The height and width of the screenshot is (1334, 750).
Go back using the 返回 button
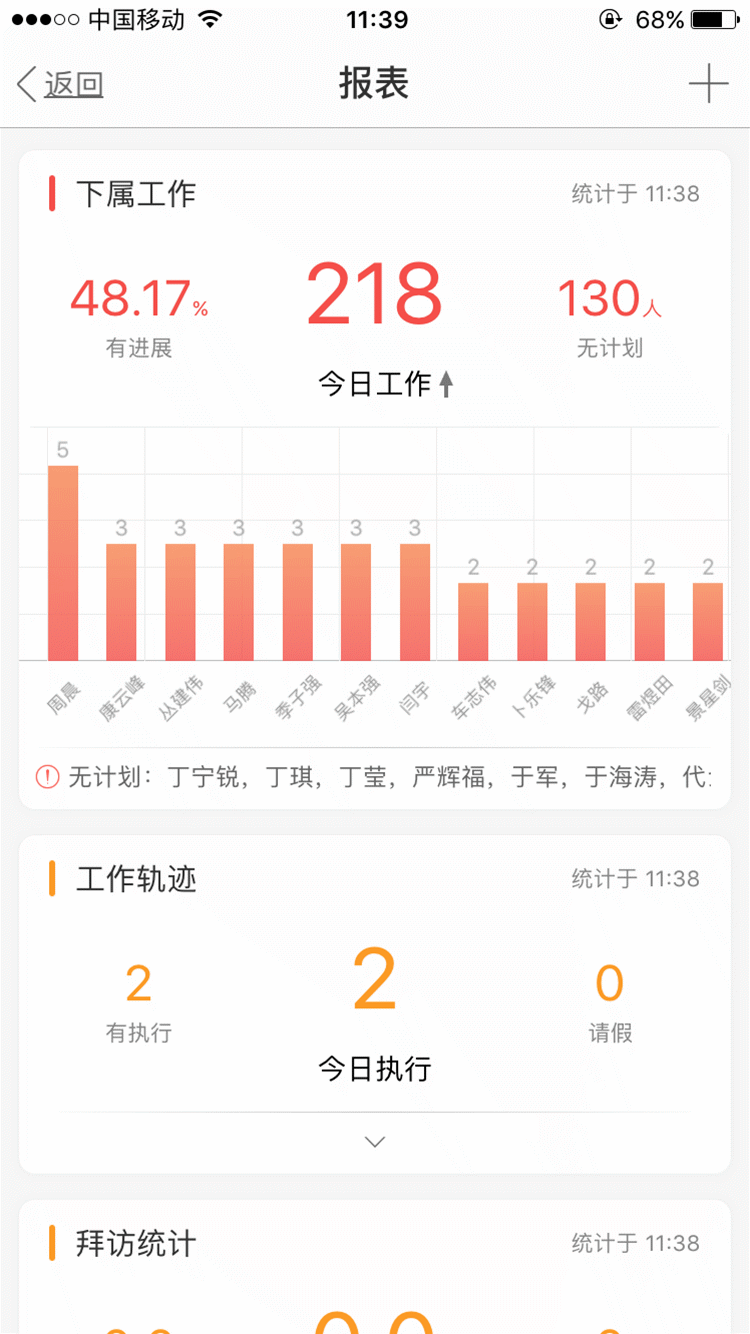(61, 85)
